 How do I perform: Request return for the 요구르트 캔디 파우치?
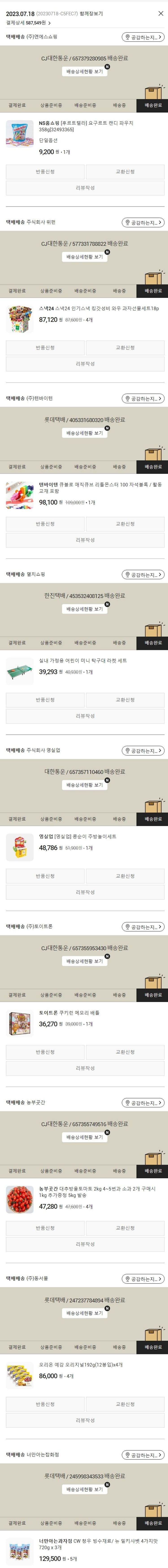tap(45, 172)
